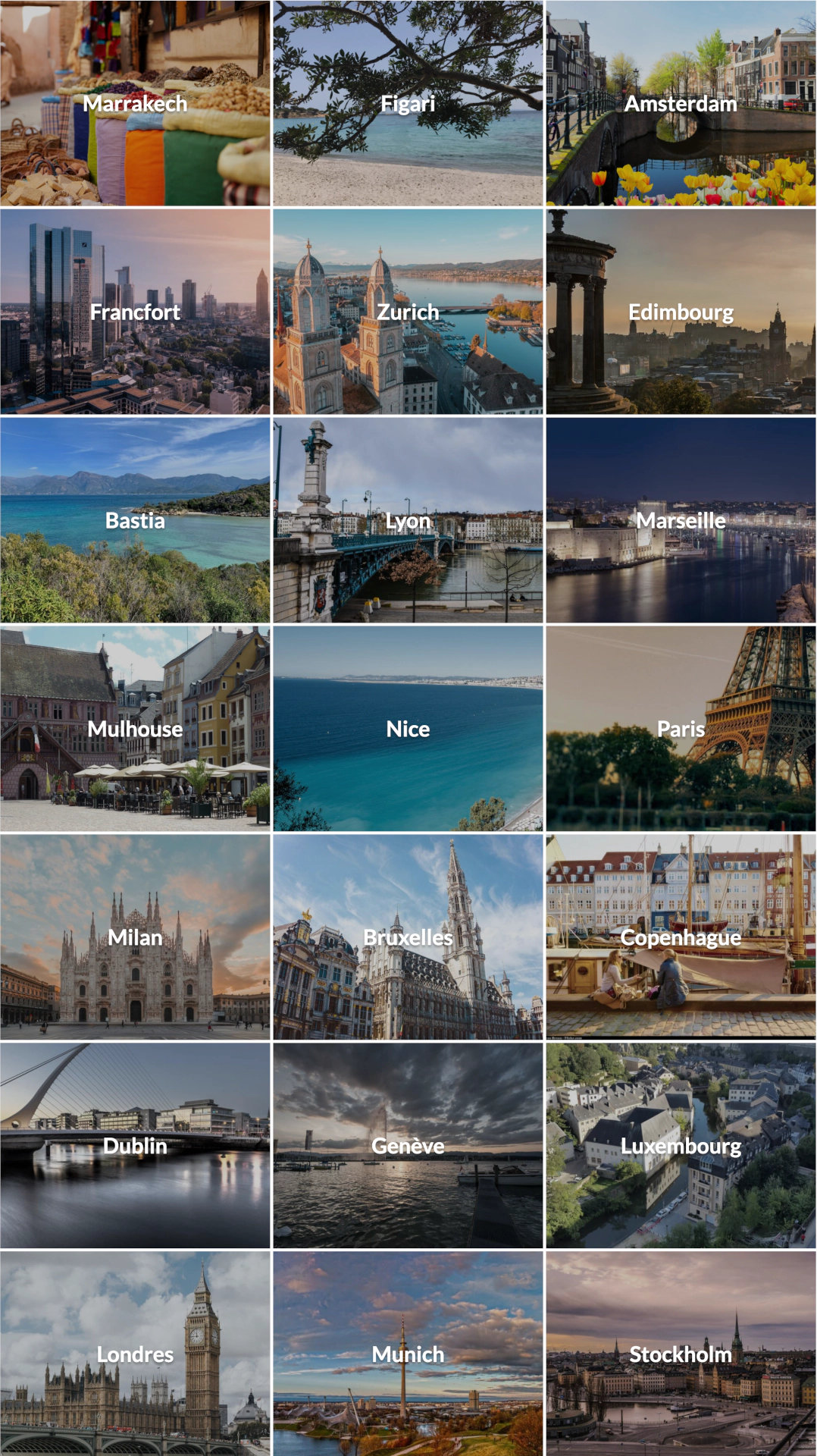Open the Marrakech destination tile

click(x=135, y=103)
